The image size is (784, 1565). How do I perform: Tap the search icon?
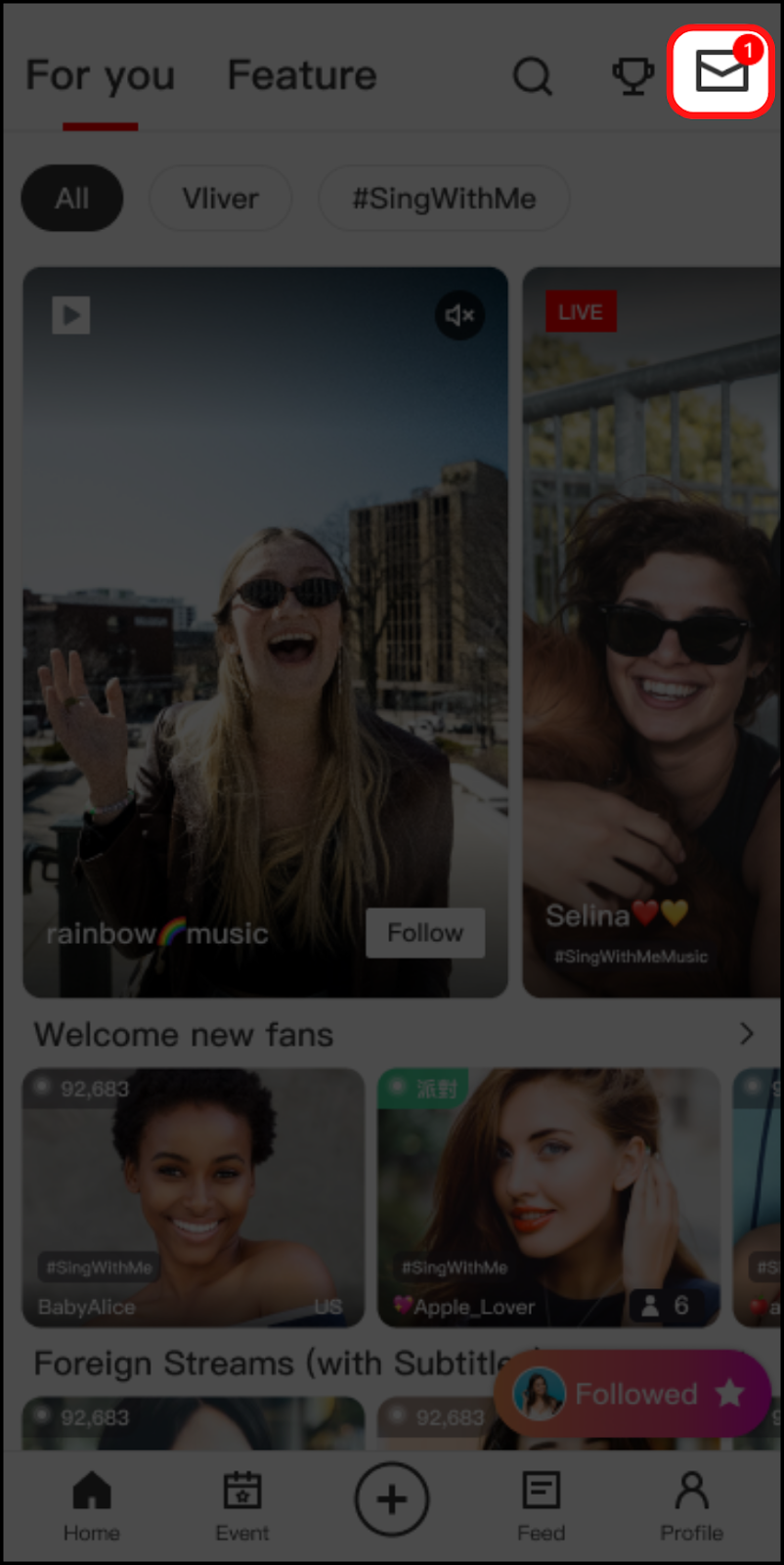(532, 76)
